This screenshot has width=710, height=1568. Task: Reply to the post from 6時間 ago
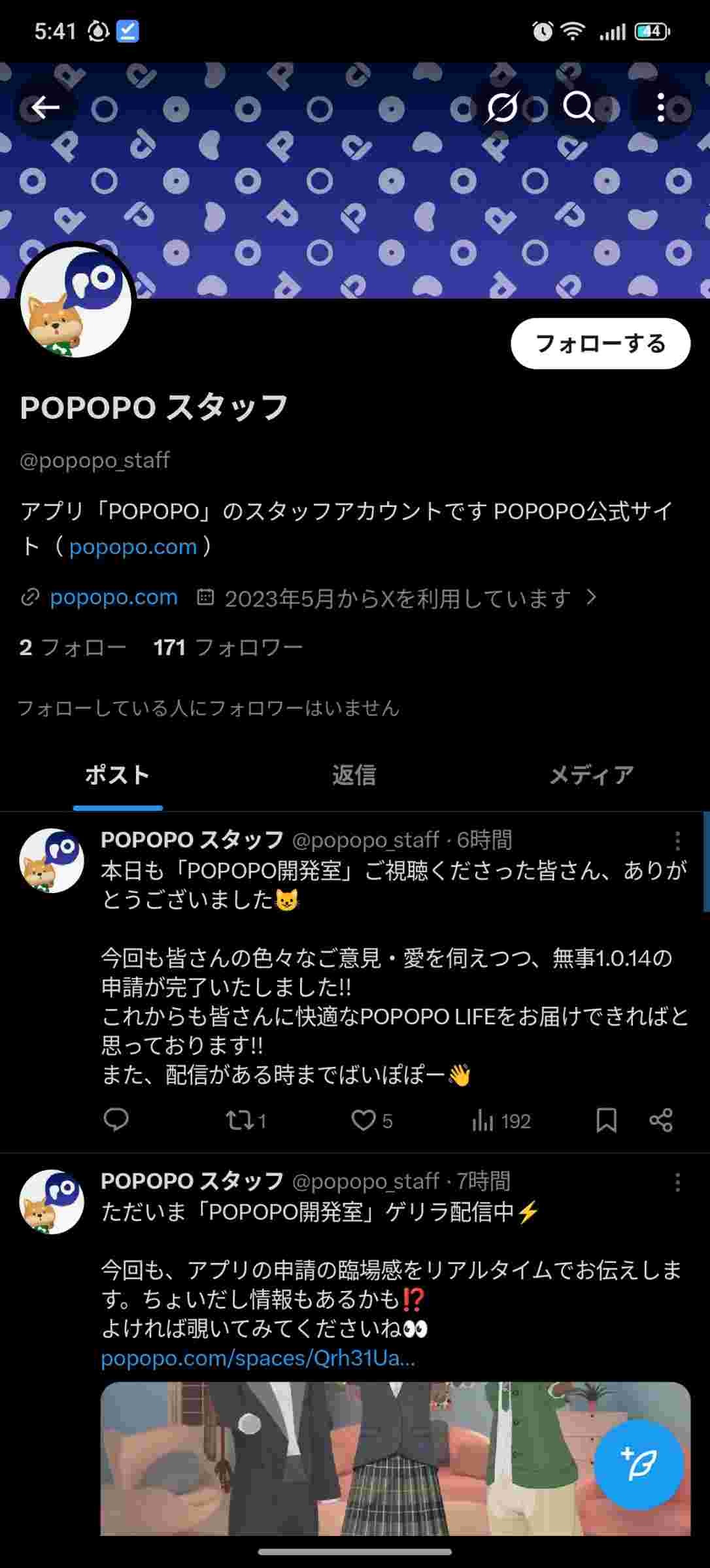tap(116, 1120)
